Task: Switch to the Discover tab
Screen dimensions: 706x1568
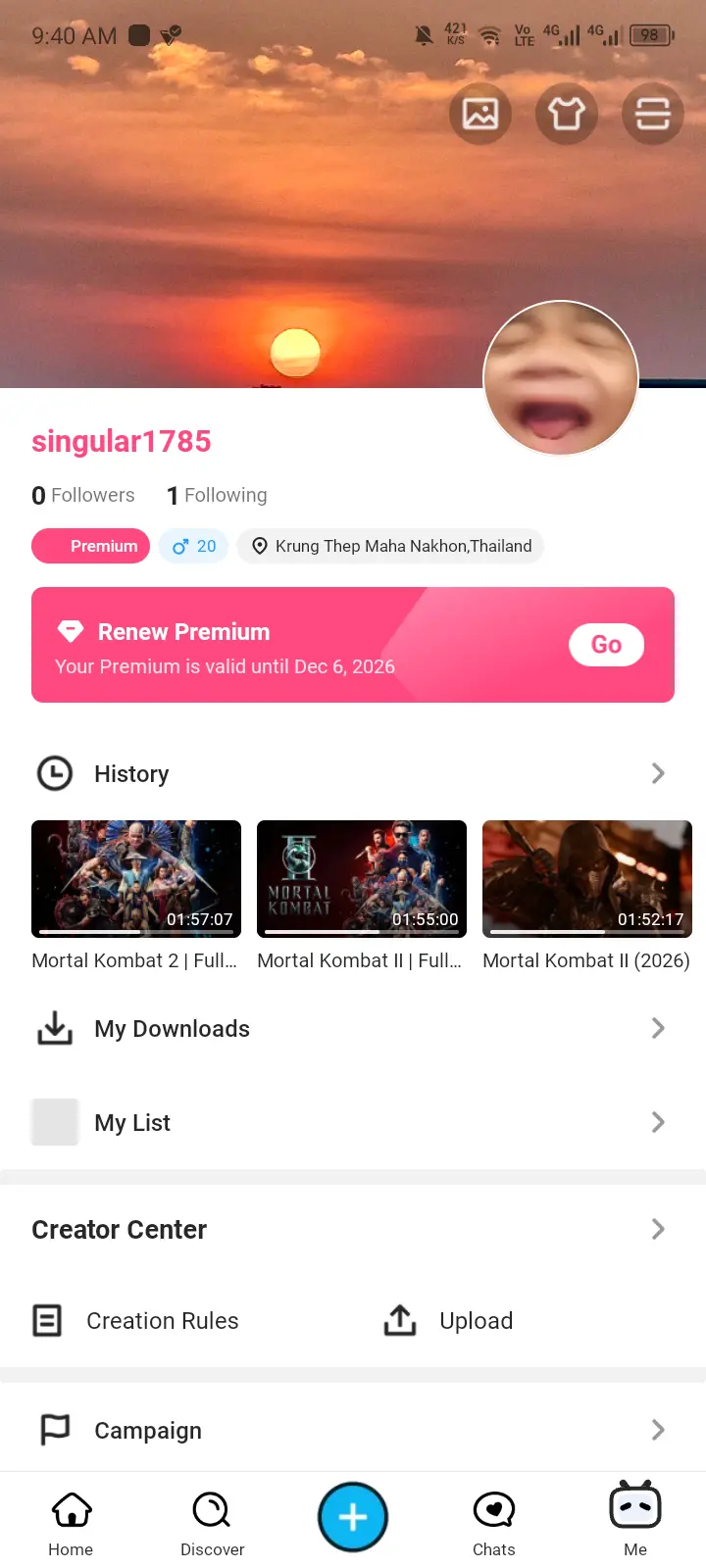Action: (x=212, y=1524)
